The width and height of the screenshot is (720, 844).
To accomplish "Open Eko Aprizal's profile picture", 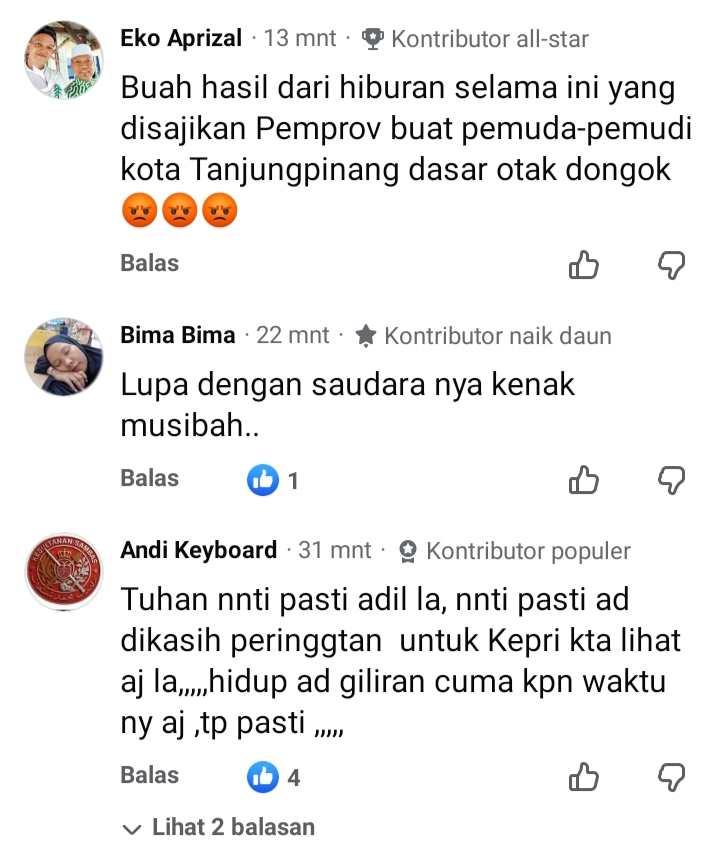I will click(x=63, y=60).
